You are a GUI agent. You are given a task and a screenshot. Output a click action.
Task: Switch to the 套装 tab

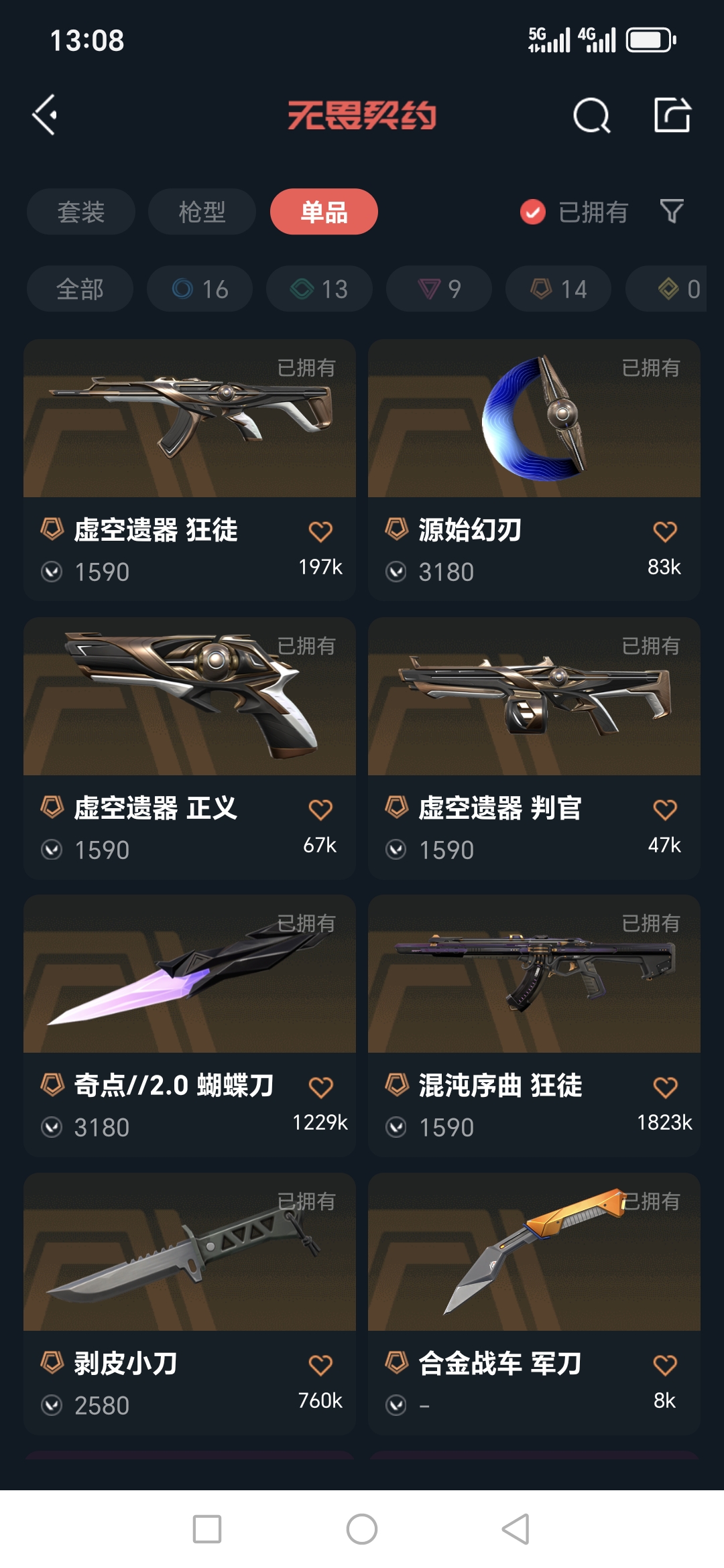(x=81, y=212)
